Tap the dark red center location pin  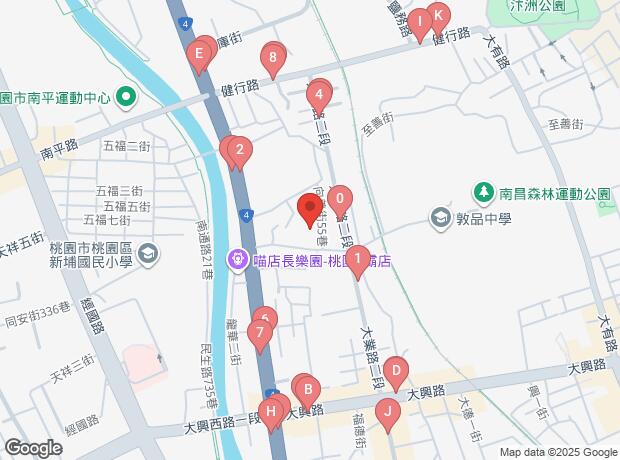coord(310,210)
